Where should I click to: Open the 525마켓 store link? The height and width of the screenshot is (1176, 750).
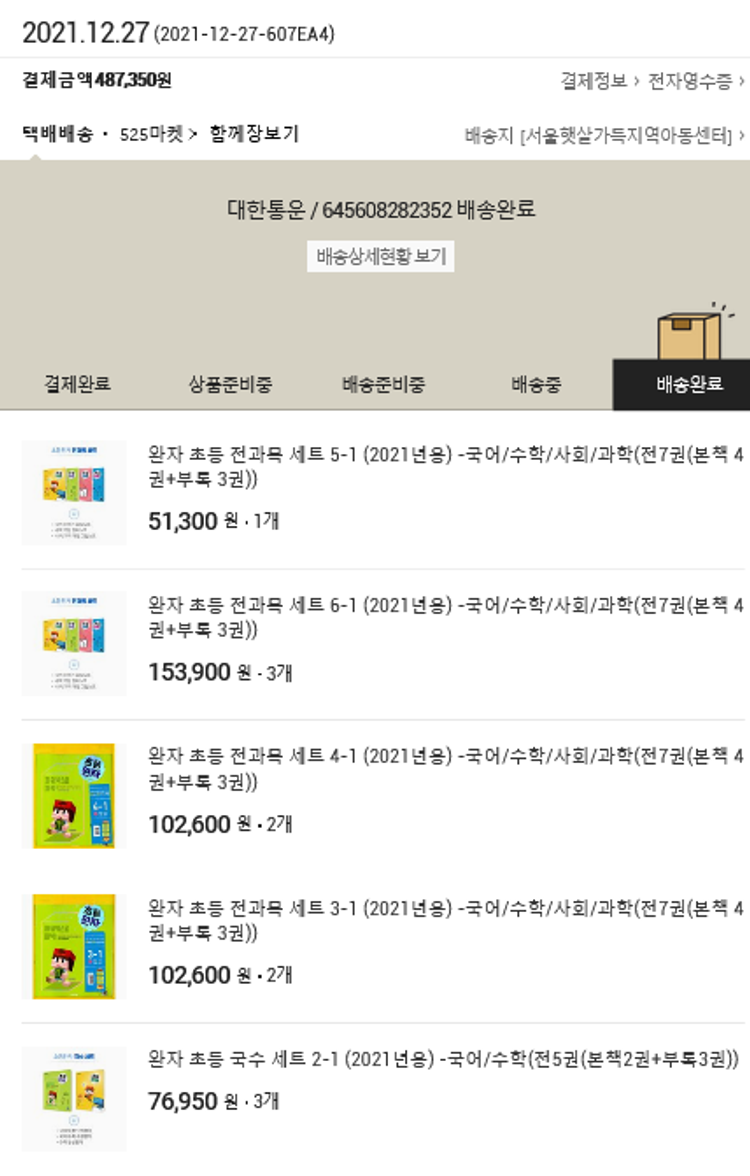point(158,135)
